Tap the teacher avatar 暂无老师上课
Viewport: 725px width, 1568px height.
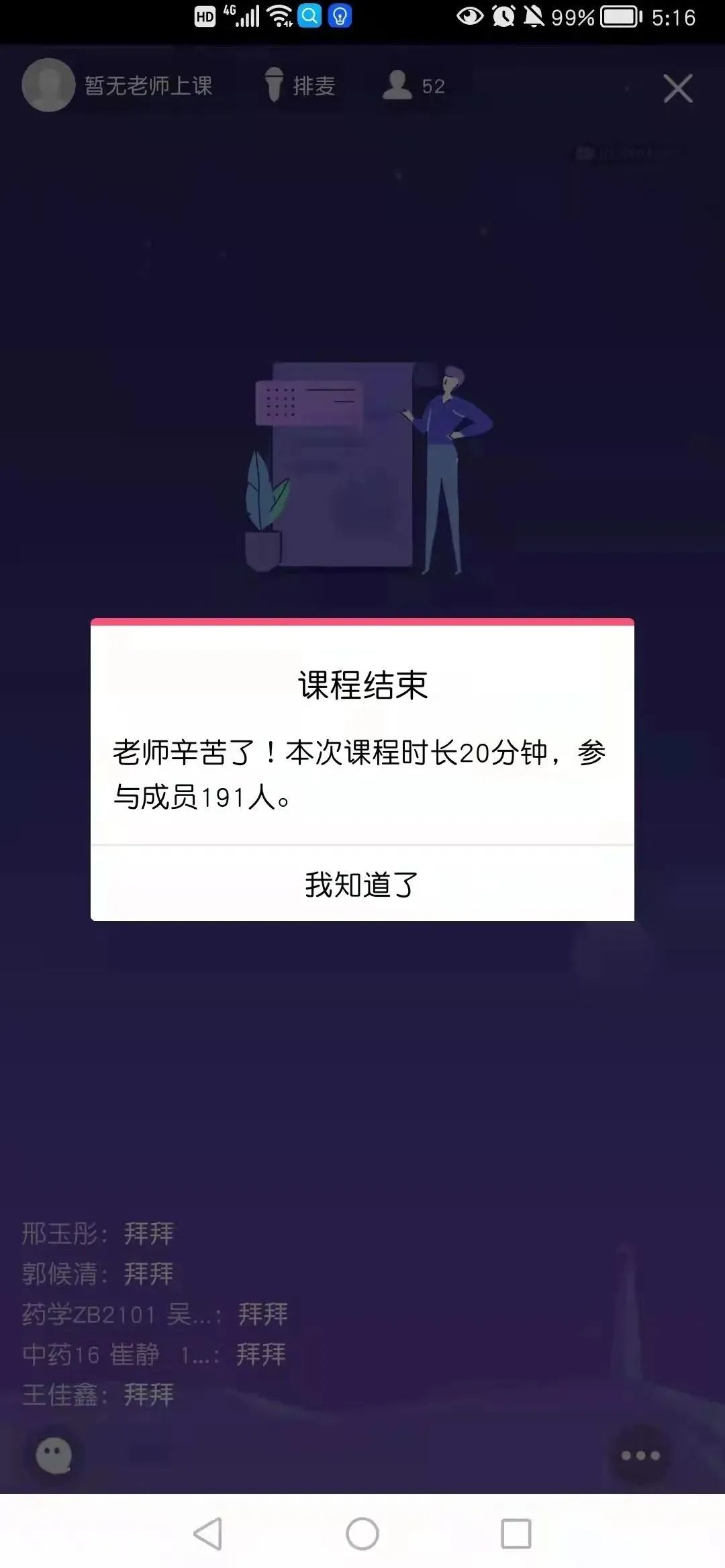[x=48, y=85]
